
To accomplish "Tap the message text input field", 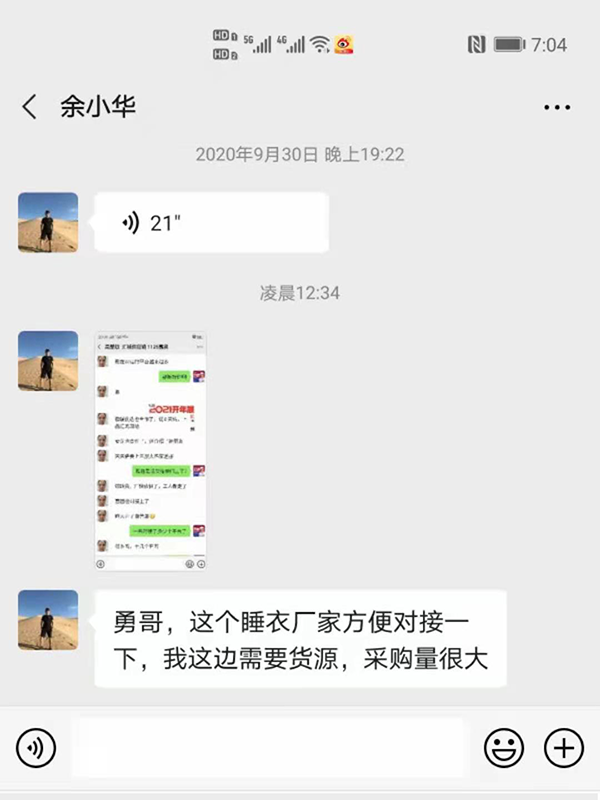I will point(268,746).
